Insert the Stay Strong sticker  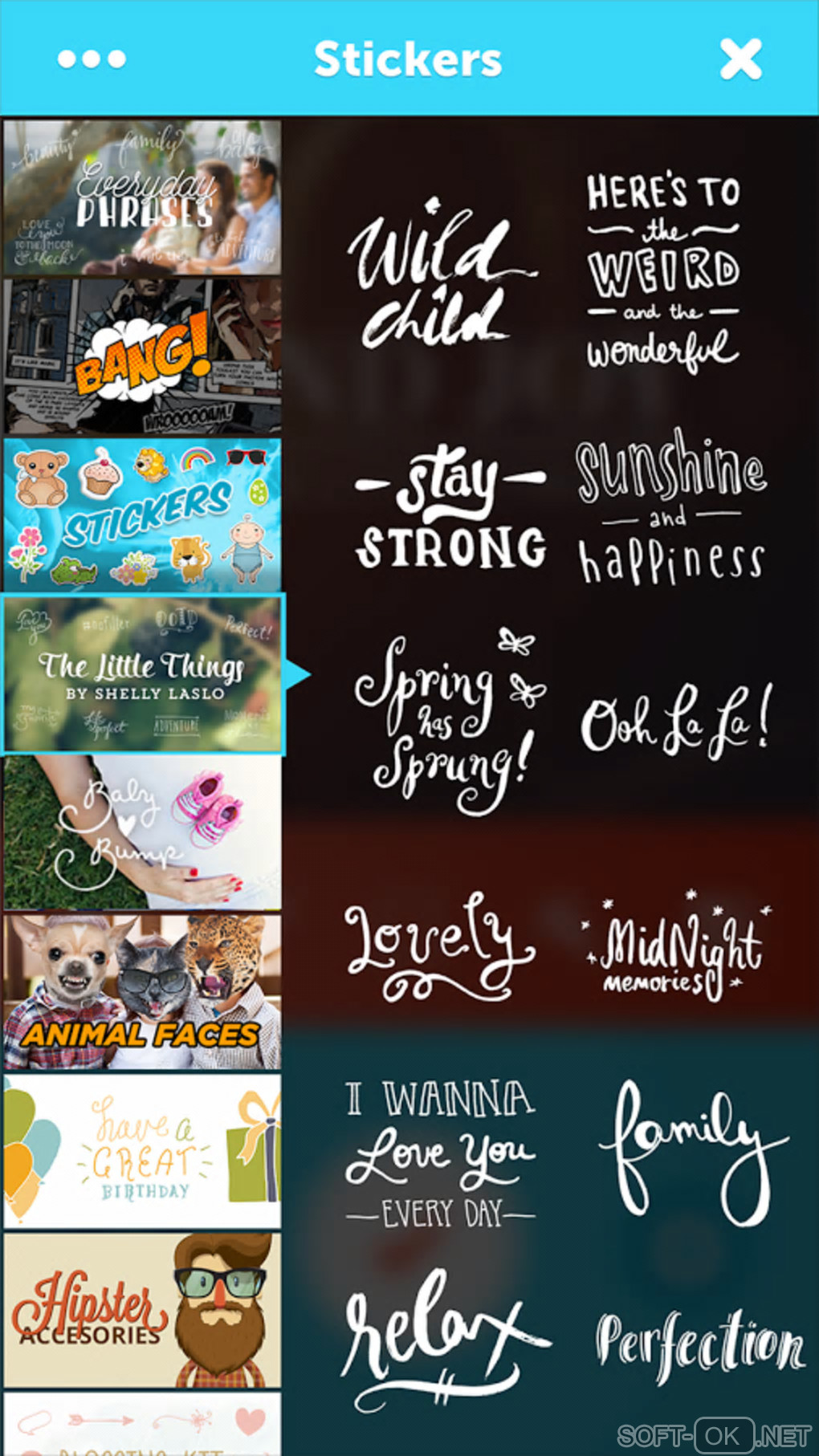click(x=450, y=510)
